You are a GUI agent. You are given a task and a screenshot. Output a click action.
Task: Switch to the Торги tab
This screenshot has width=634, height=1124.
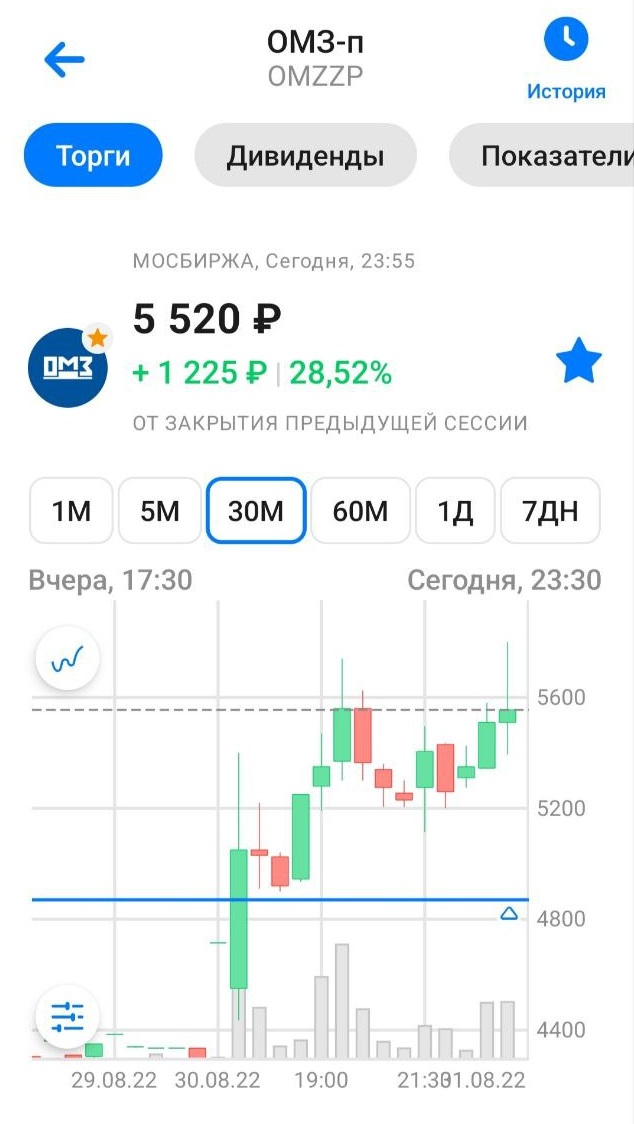click(93, 156)
